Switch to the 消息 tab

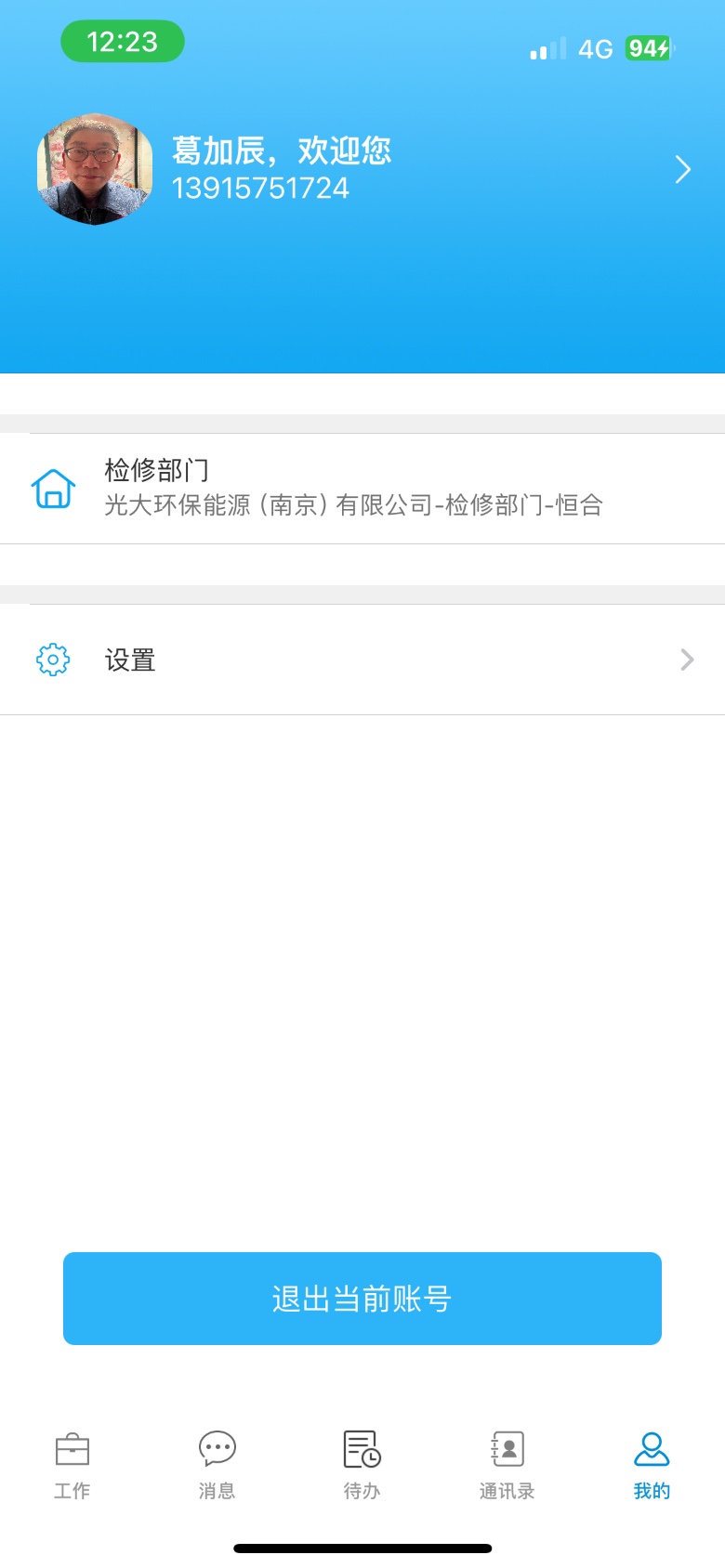point(217,1465)
